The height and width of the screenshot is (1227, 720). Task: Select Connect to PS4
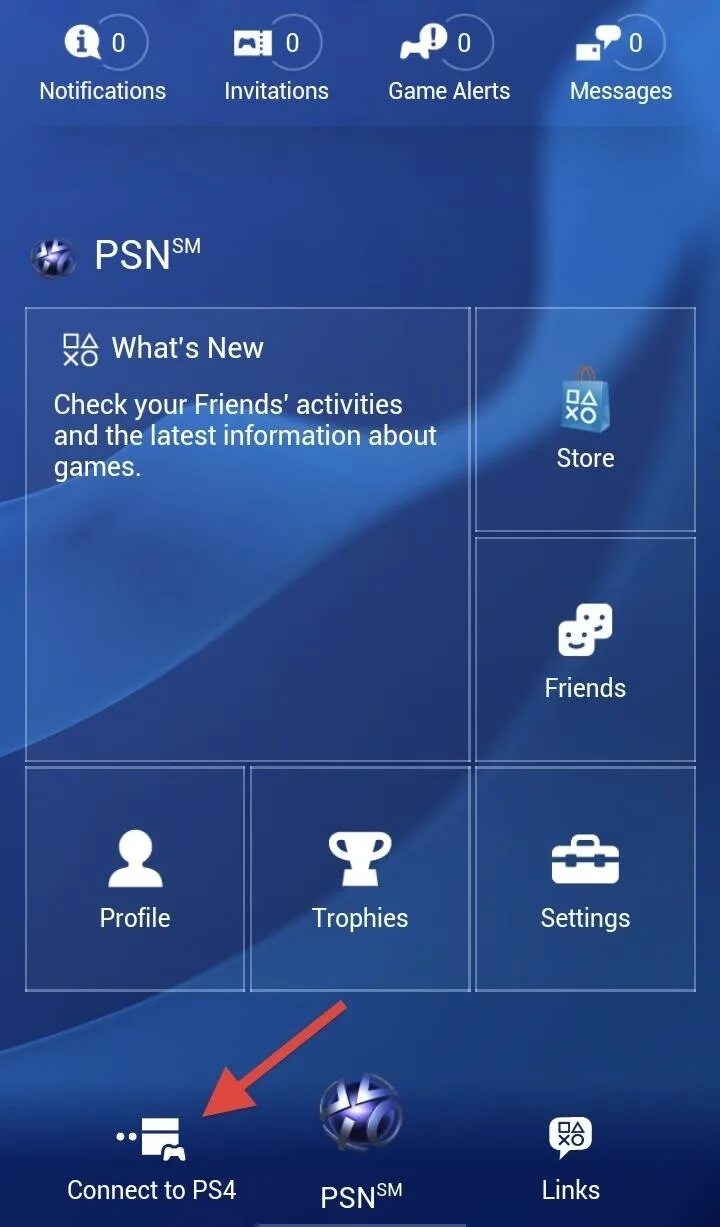click(152, 1160)
